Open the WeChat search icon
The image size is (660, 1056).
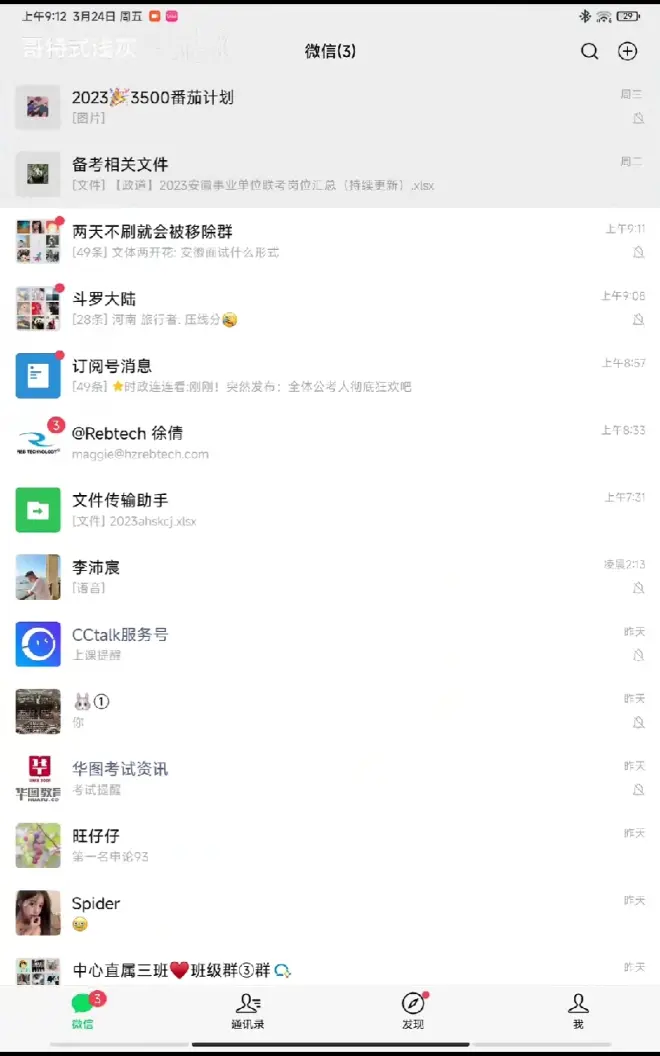tap(590, 51)
